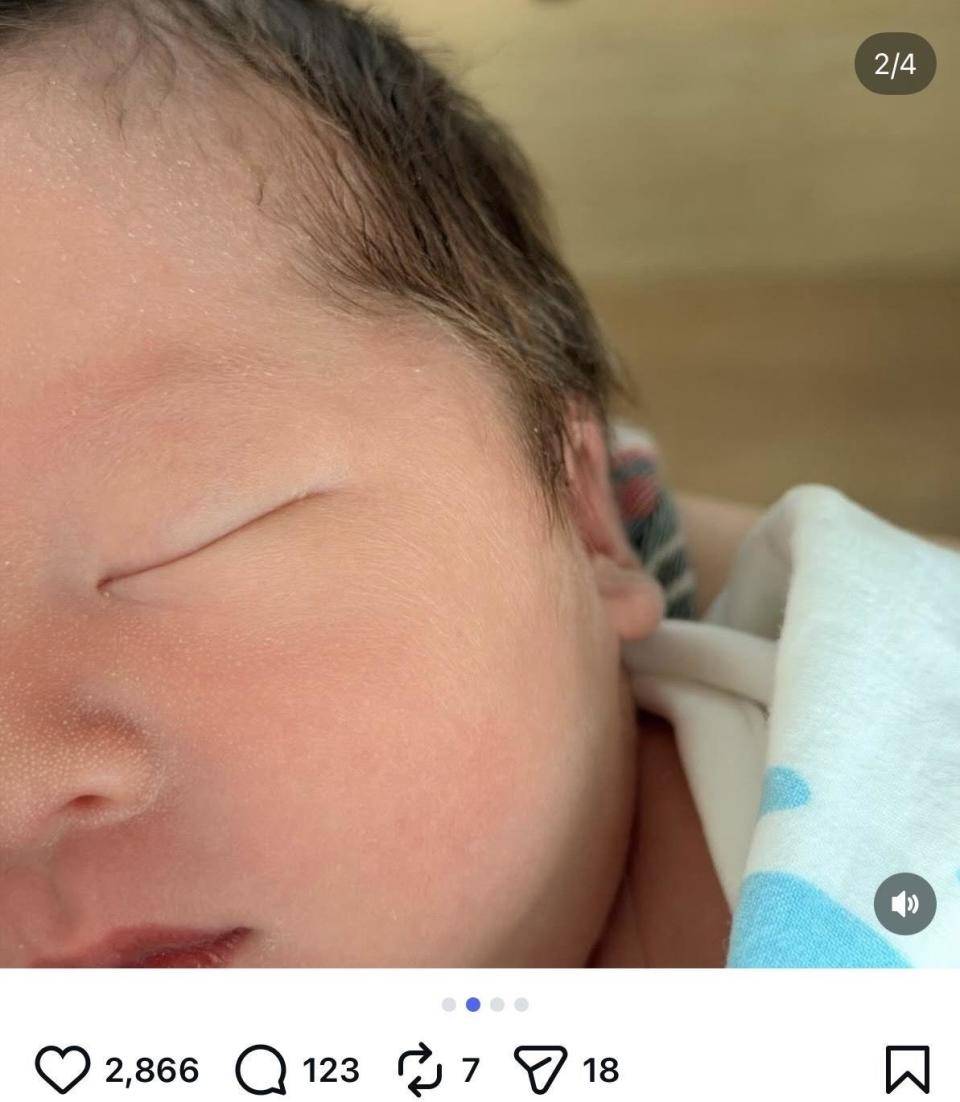Viewport: 960px width, 1102px height.
Task: Like this post with the heart icon
Action: pos(62,1069)
